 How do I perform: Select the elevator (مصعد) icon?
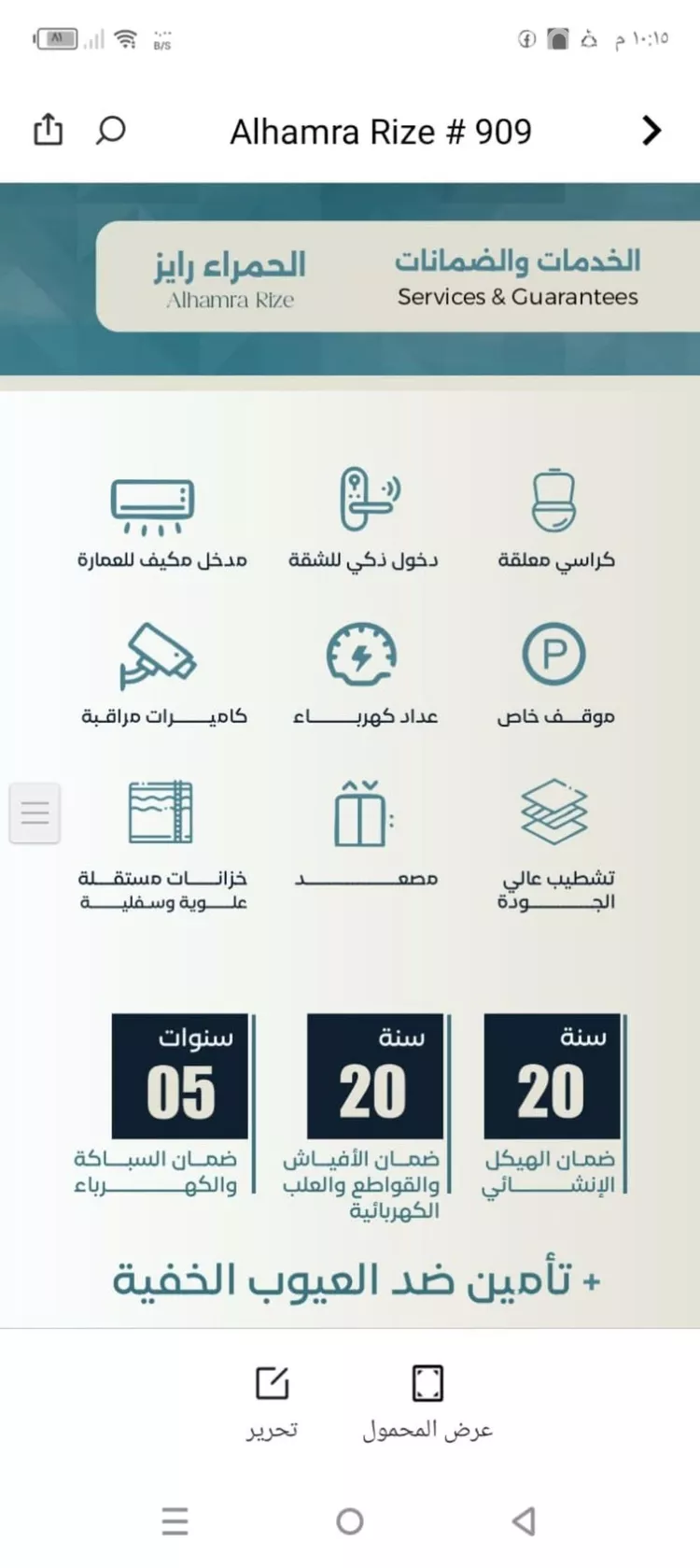tap(364, 811)
